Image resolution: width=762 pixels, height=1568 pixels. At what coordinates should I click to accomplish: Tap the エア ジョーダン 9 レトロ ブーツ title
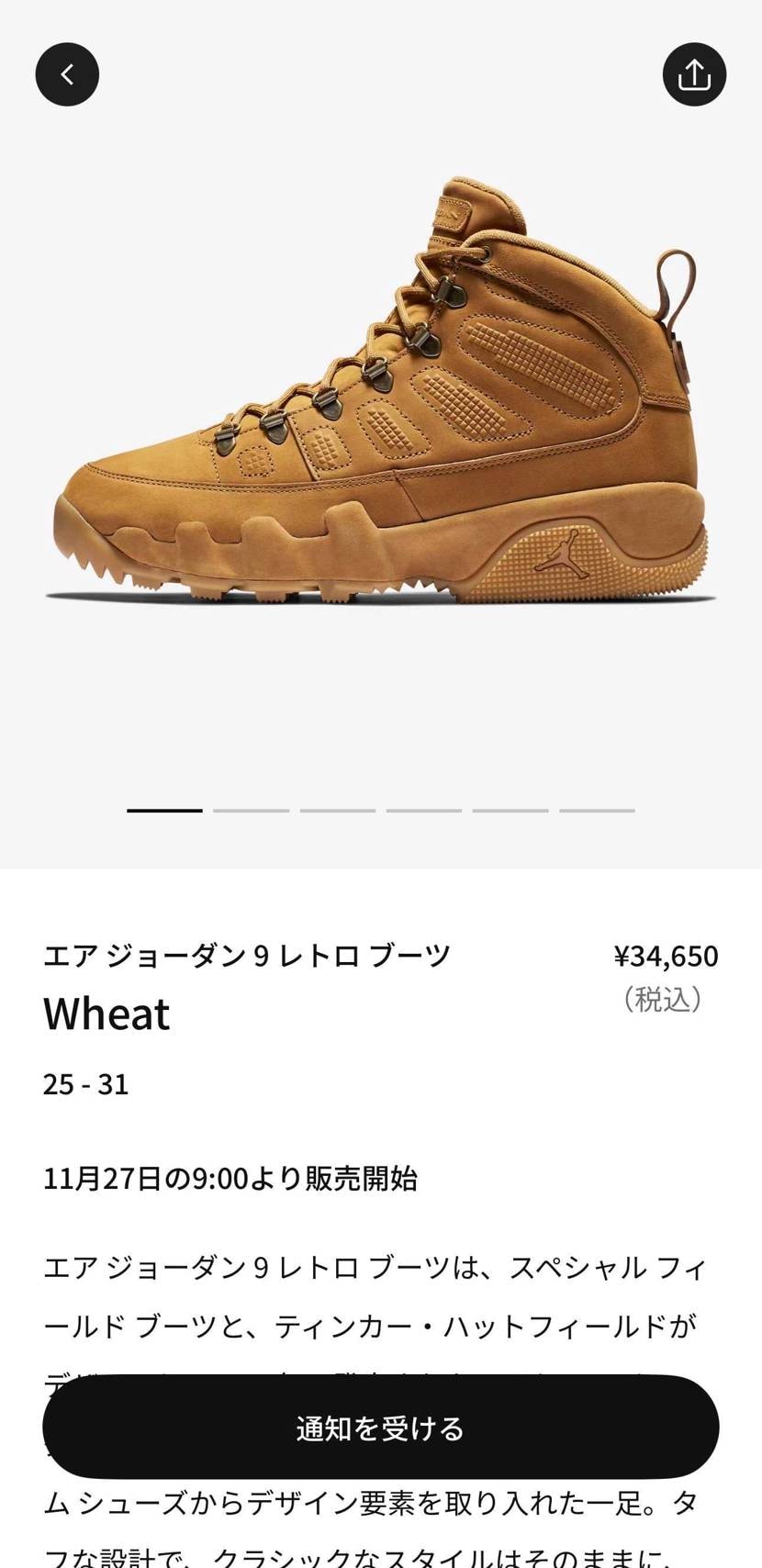pos(246,955)
